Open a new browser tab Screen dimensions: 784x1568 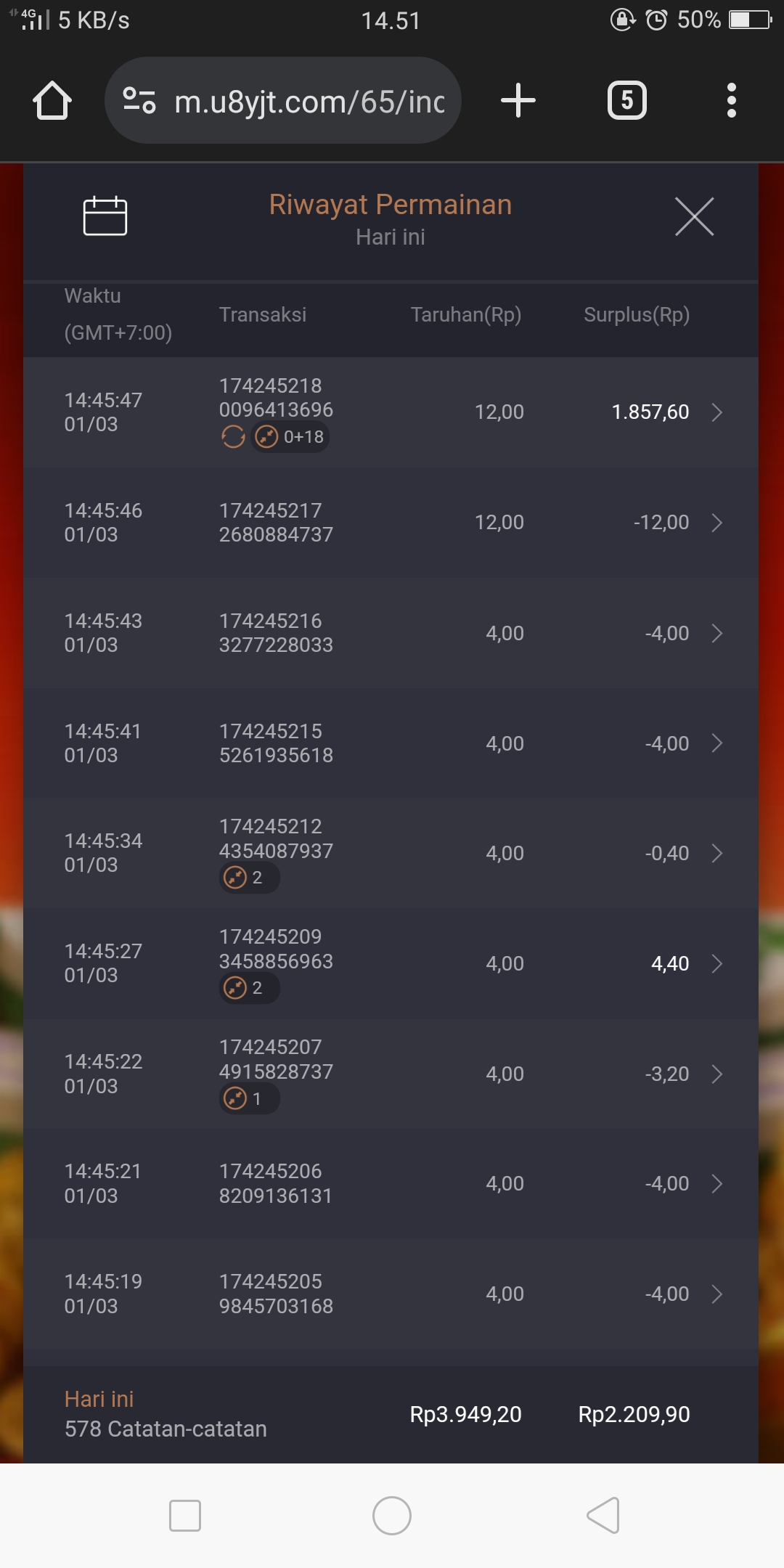(x=518, y=100)
